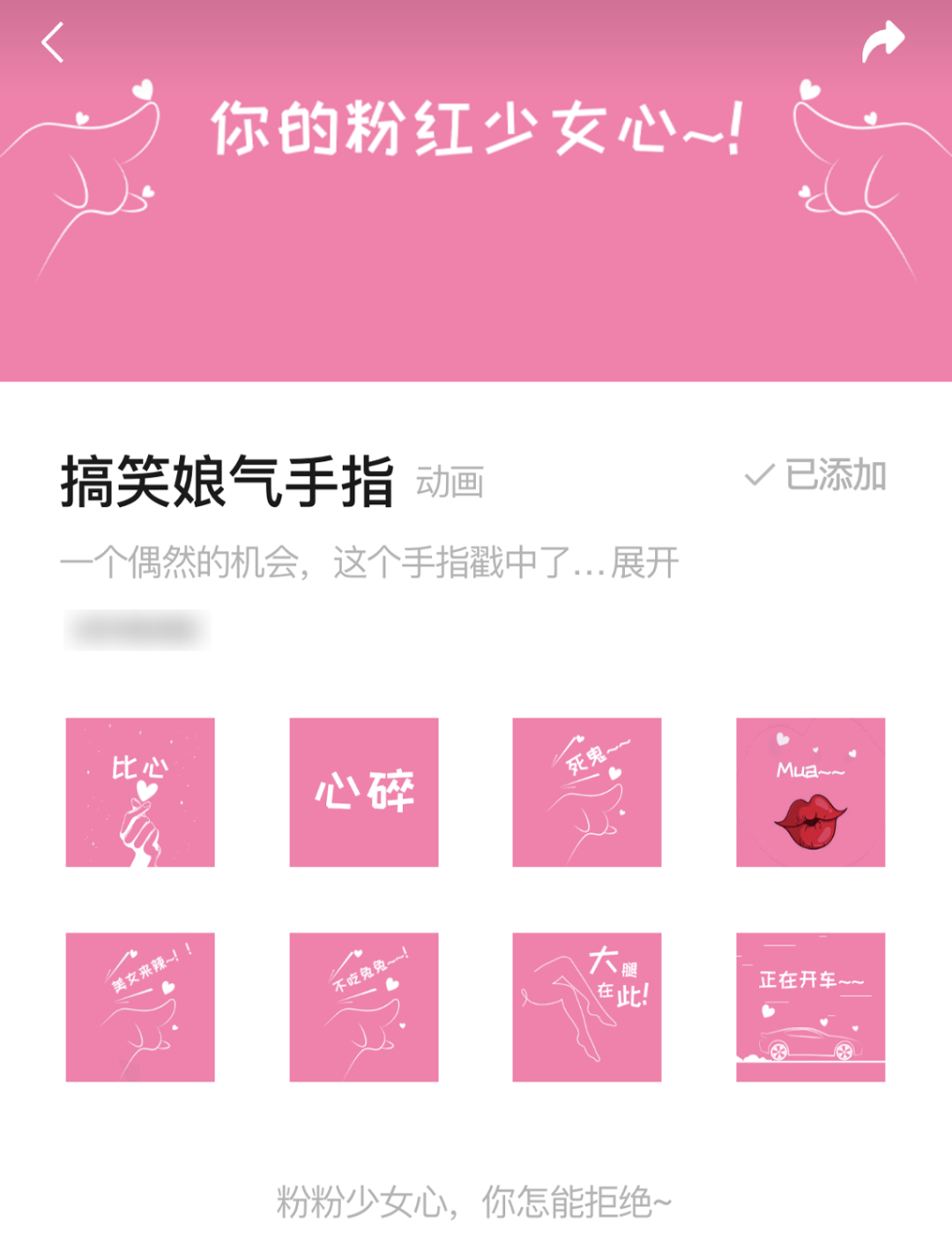Tap the 已添加 button
This screenshot has height=1237, width=952.
[816, 476]
